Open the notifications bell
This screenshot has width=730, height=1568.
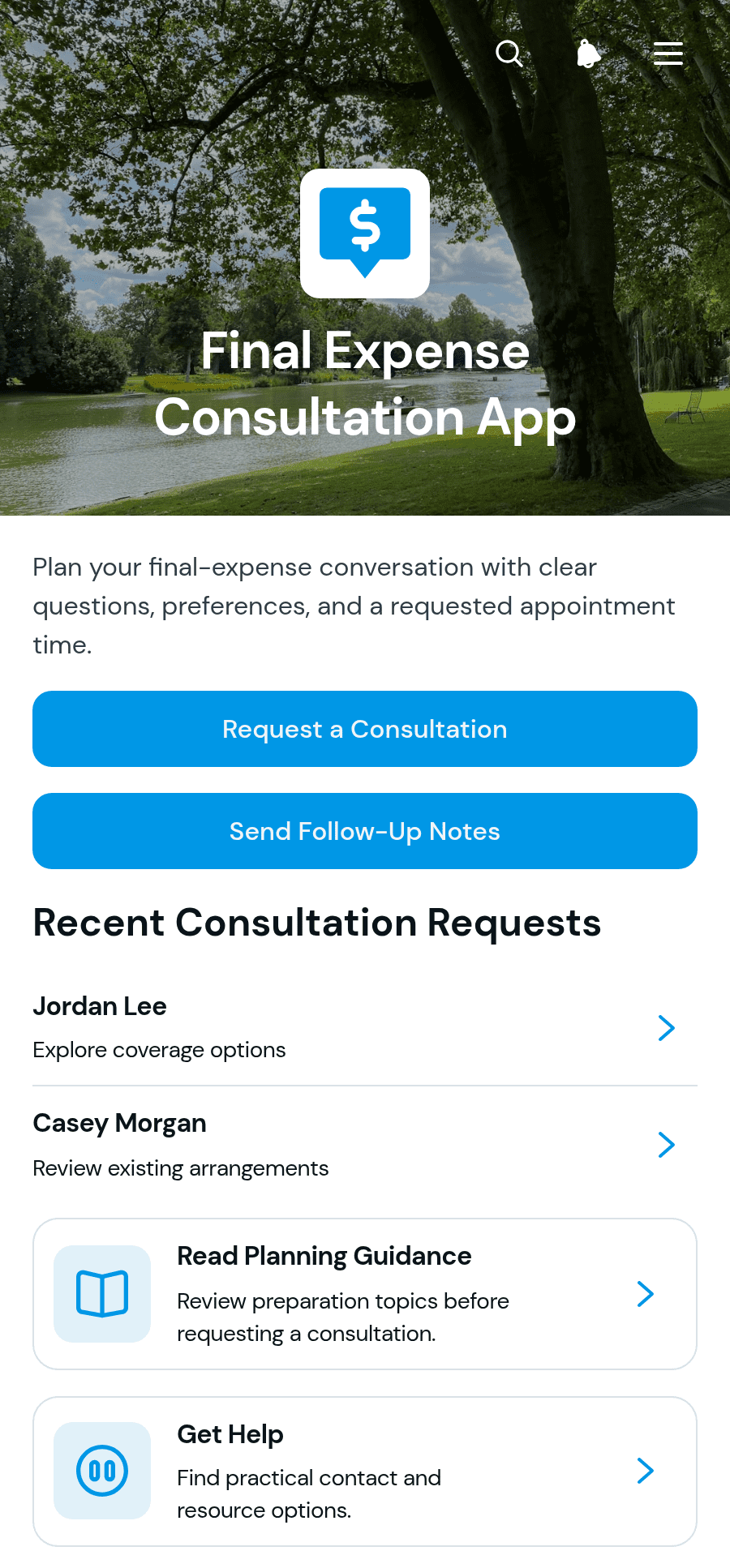[x=589, y=54]
